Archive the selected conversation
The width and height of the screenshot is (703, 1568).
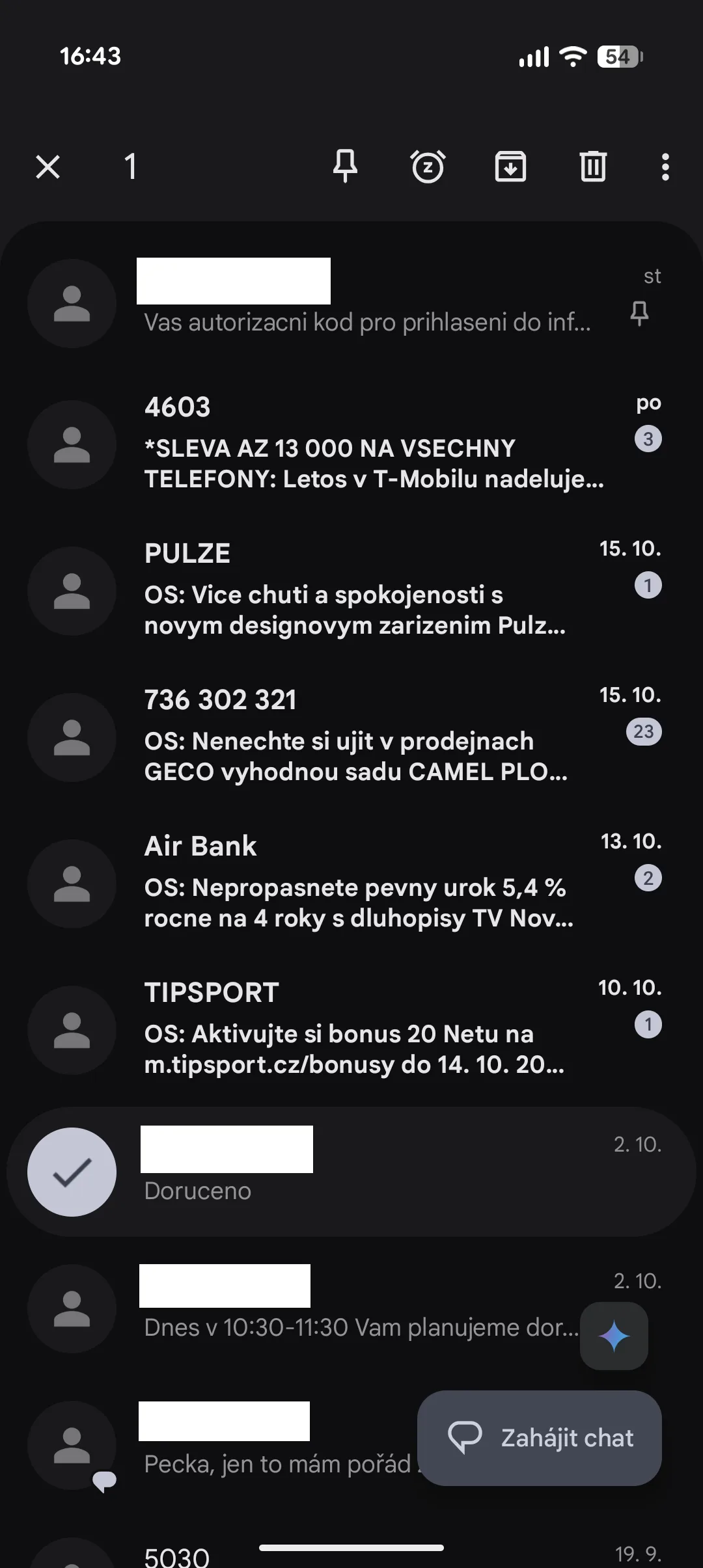510,167
